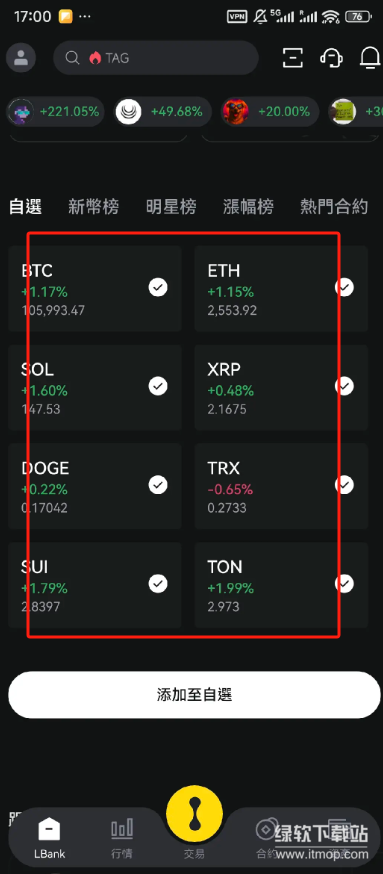Switch to the 行情 tab

click(122, 838)
